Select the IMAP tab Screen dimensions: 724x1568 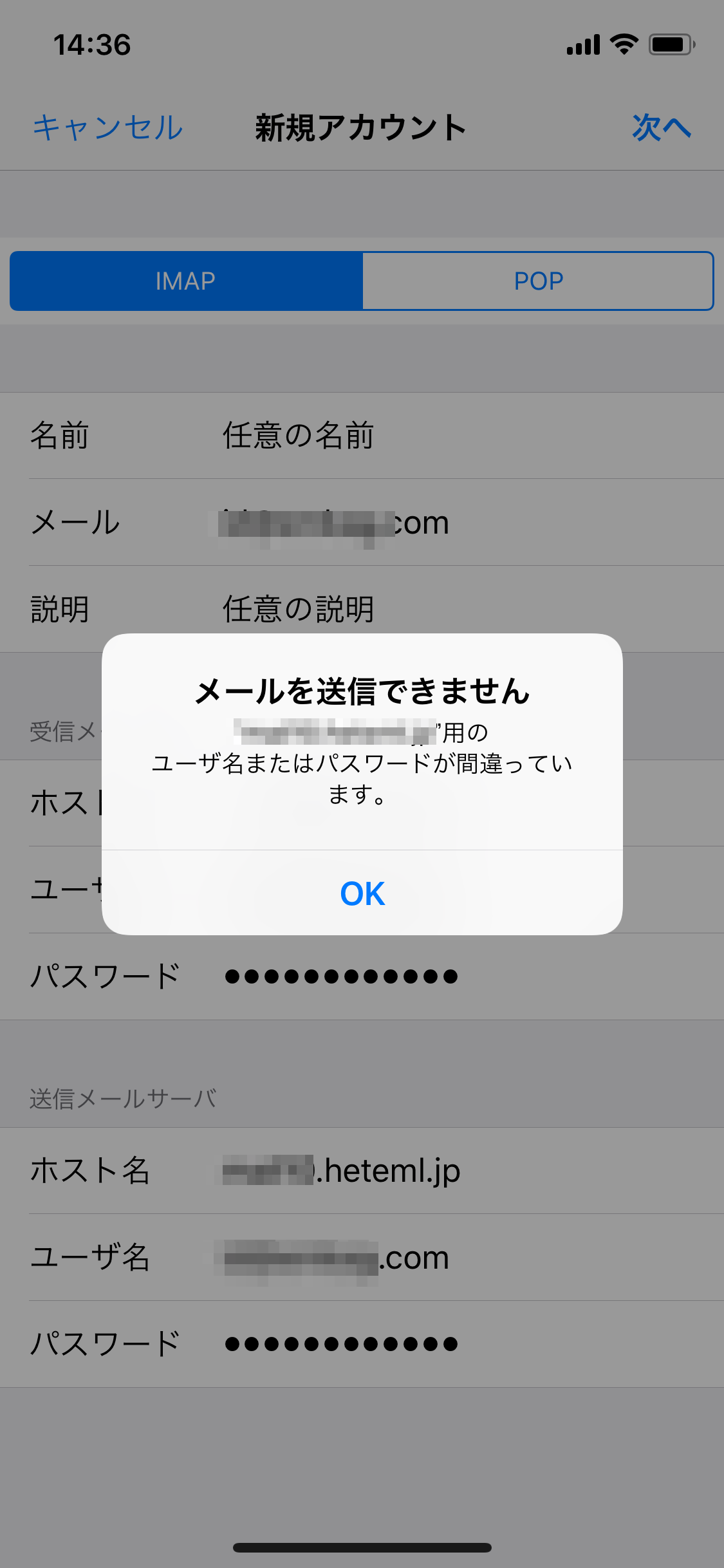pyautogui.click(x=185, y=280)
